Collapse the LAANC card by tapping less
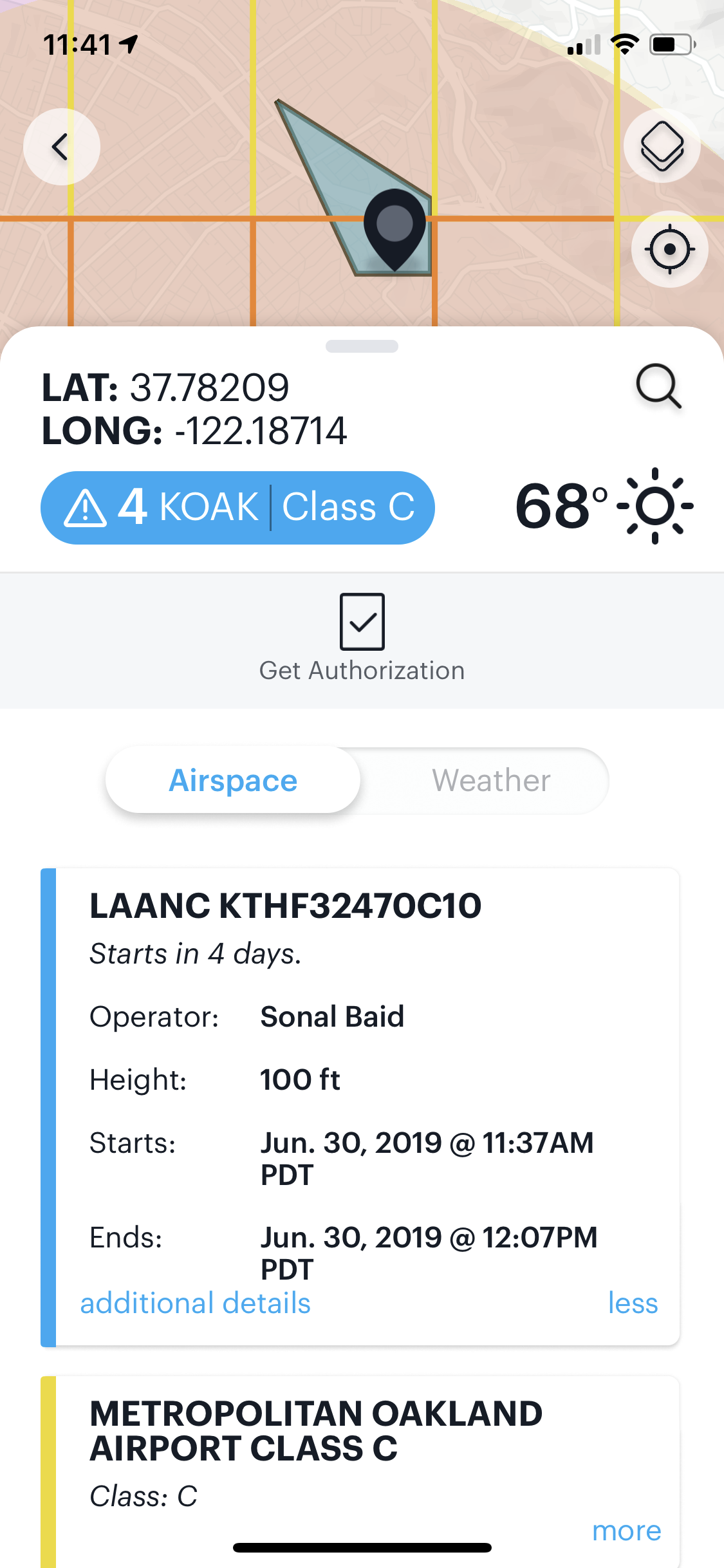This screenshot has width=724, height=1568. pyautogui.click(x=633, y=1303)
